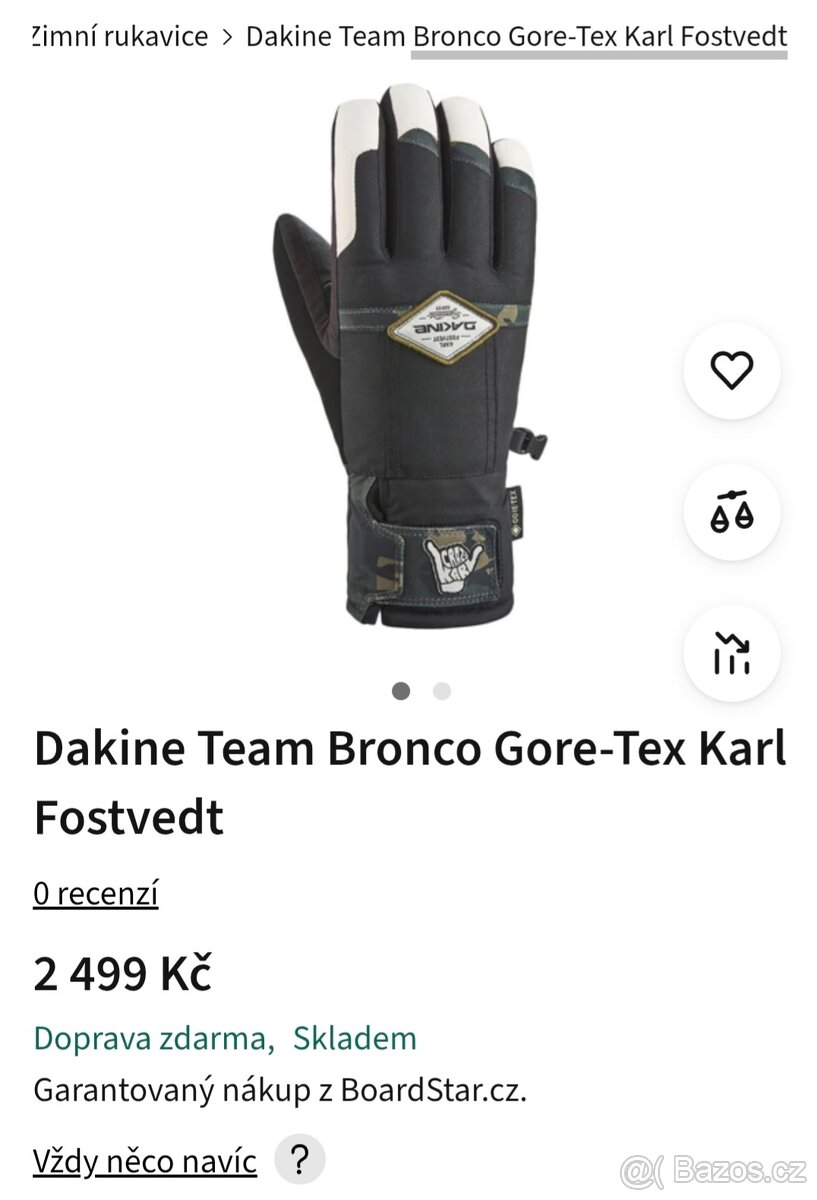Viewport: 817px width, 1200px height.
Task: Open the question mark help icon
Action: coord(300,1157)
